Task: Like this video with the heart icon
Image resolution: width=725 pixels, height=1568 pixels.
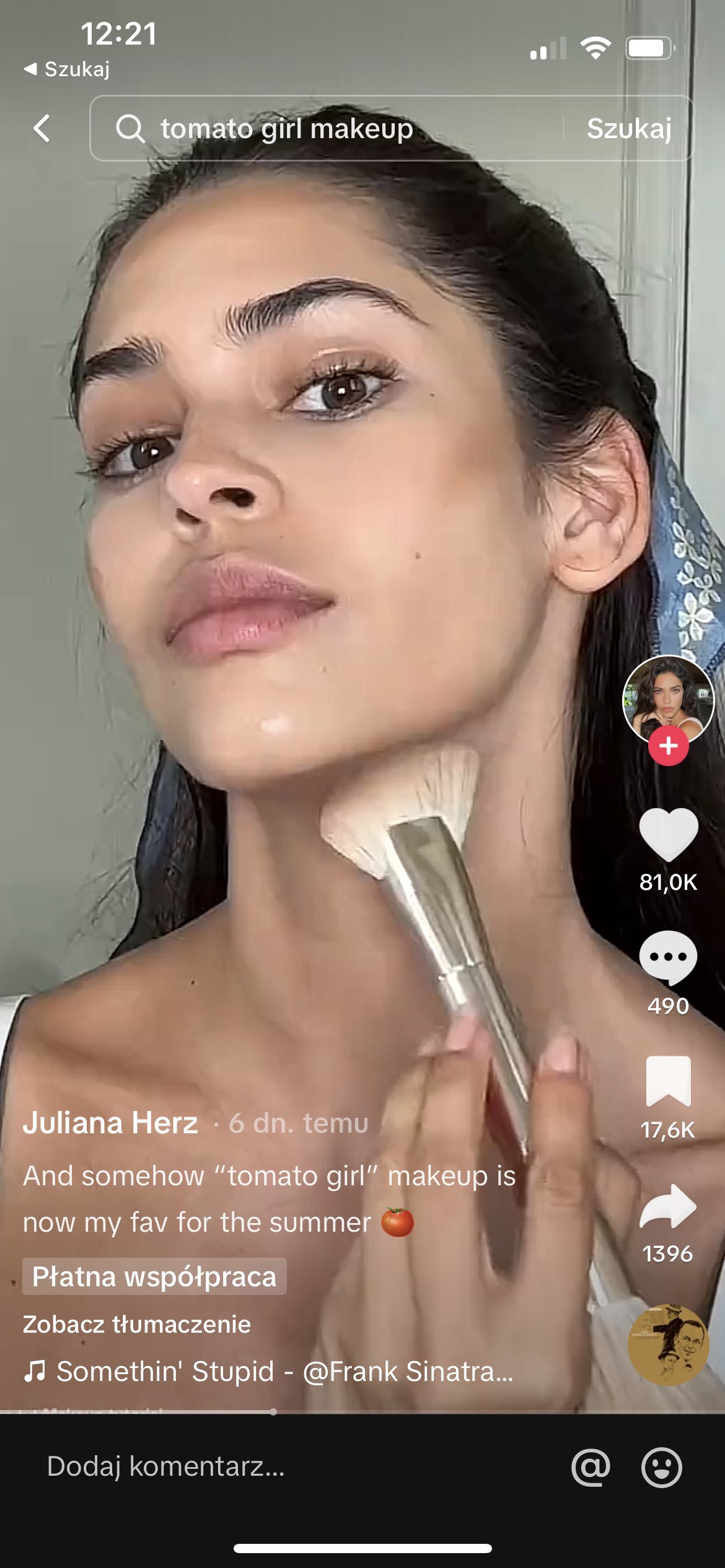Action: [668, 834]
